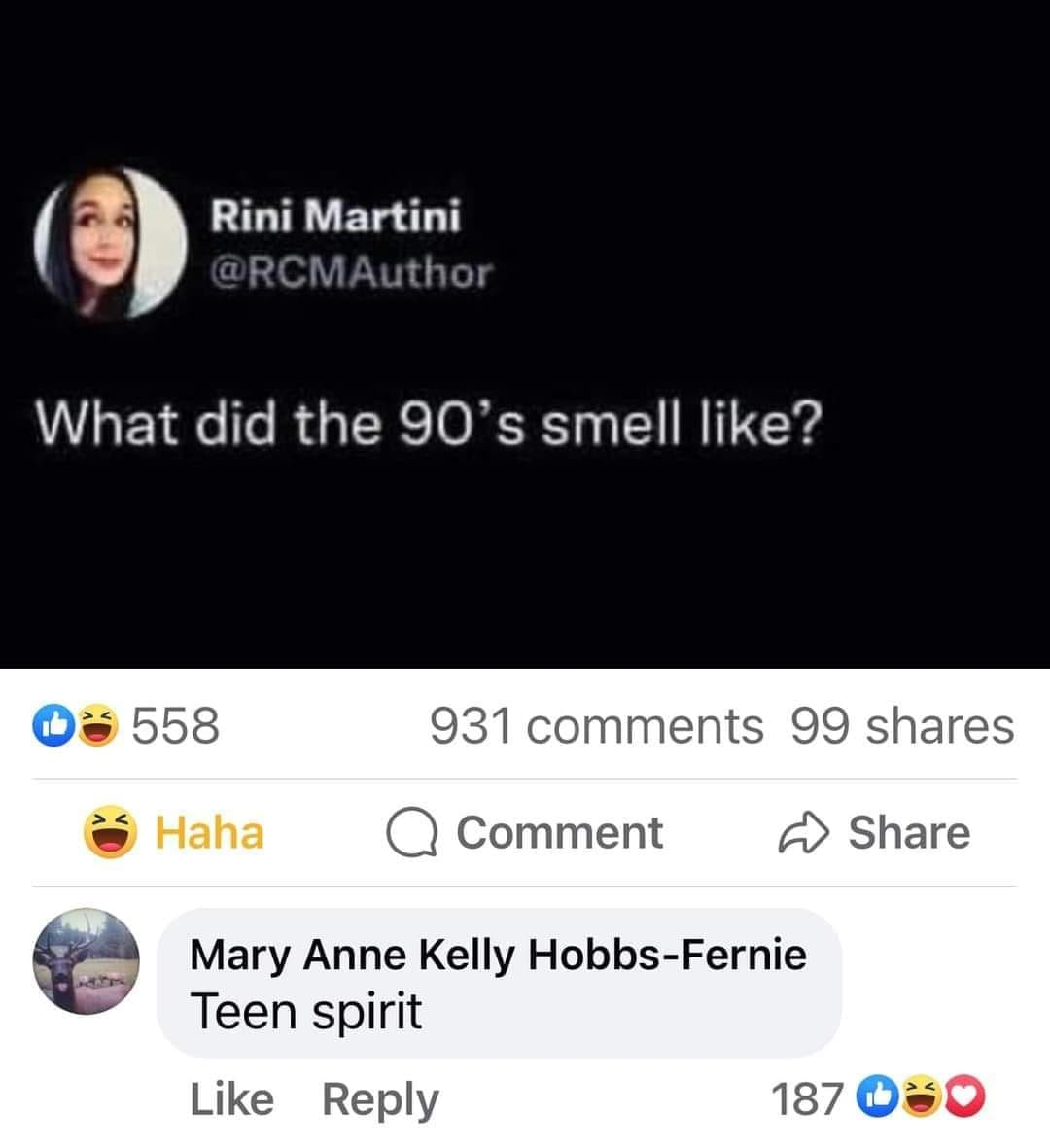Tap the Comment button under the post
This screenshot has width=1050, height=1148.
[525, 833]
